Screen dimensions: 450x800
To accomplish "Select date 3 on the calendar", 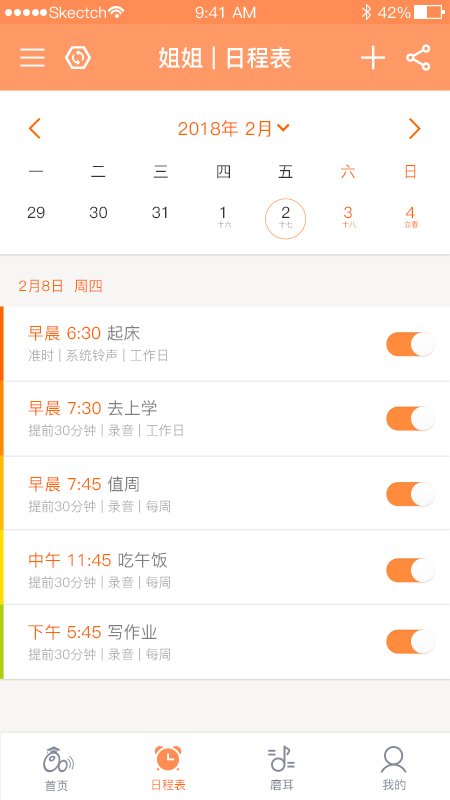I will point(348,217).
